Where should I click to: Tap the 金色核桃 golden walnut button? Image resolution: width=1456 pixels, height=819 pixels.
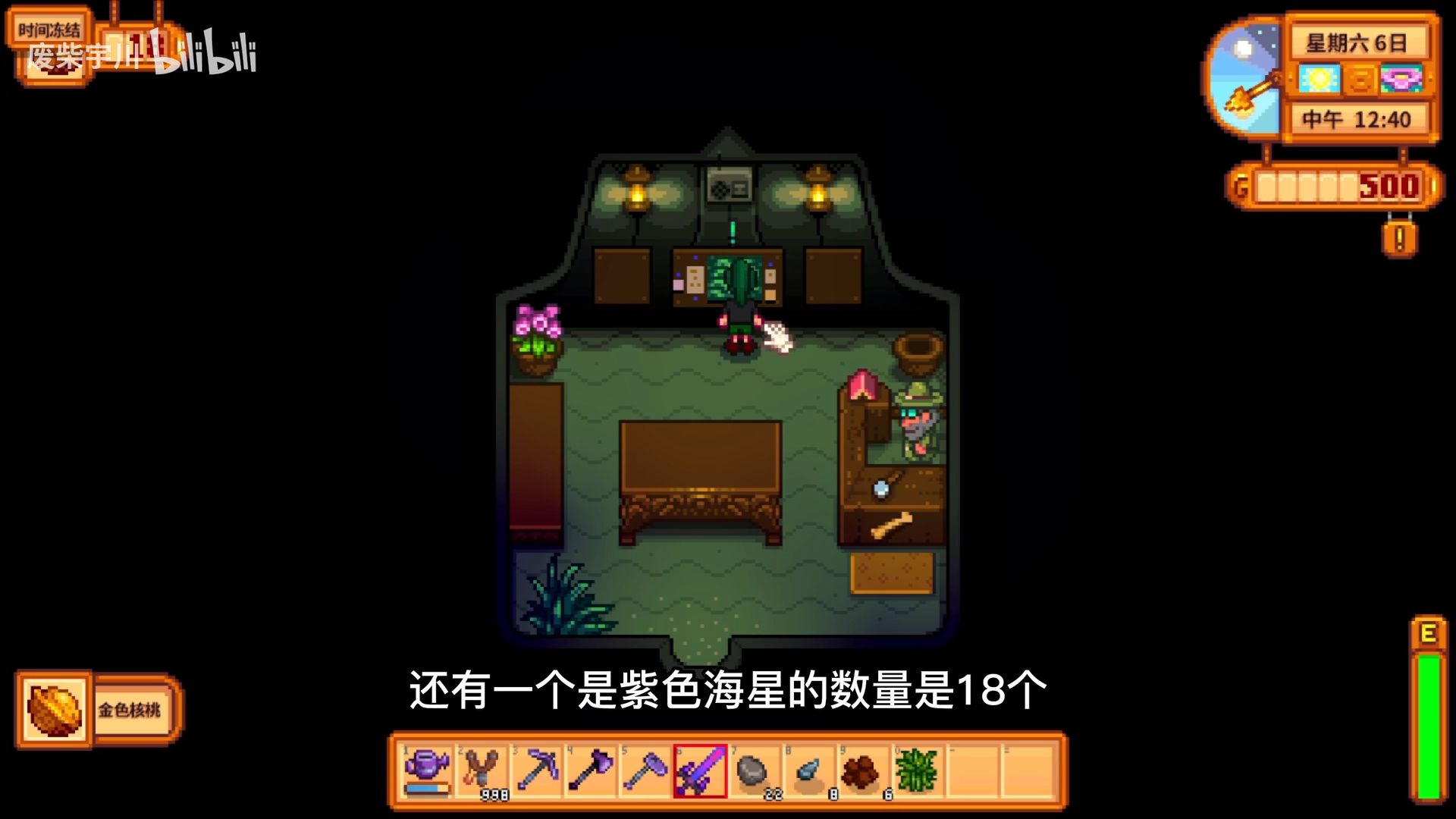point(99,710)
